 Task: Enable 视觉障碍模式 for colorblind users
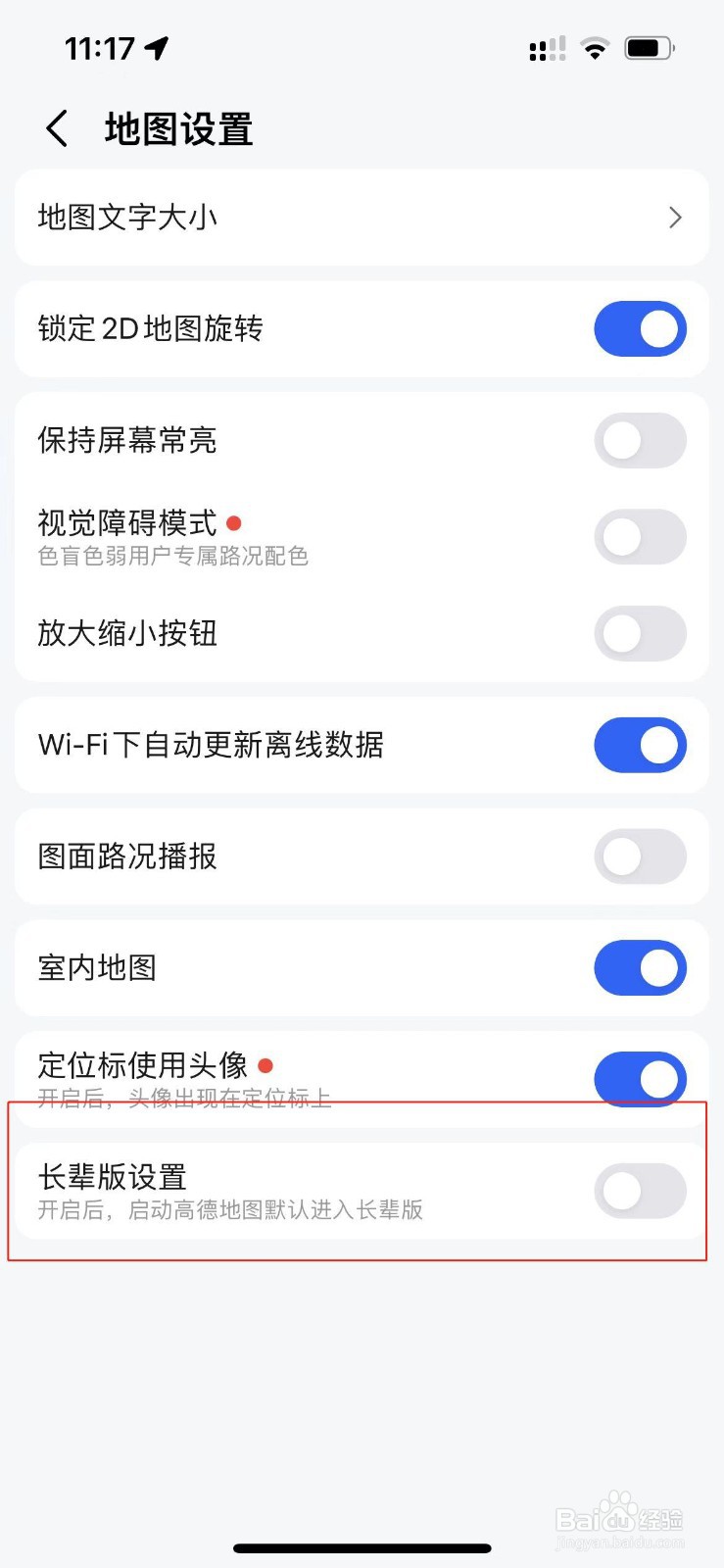(x=640, y=536)
